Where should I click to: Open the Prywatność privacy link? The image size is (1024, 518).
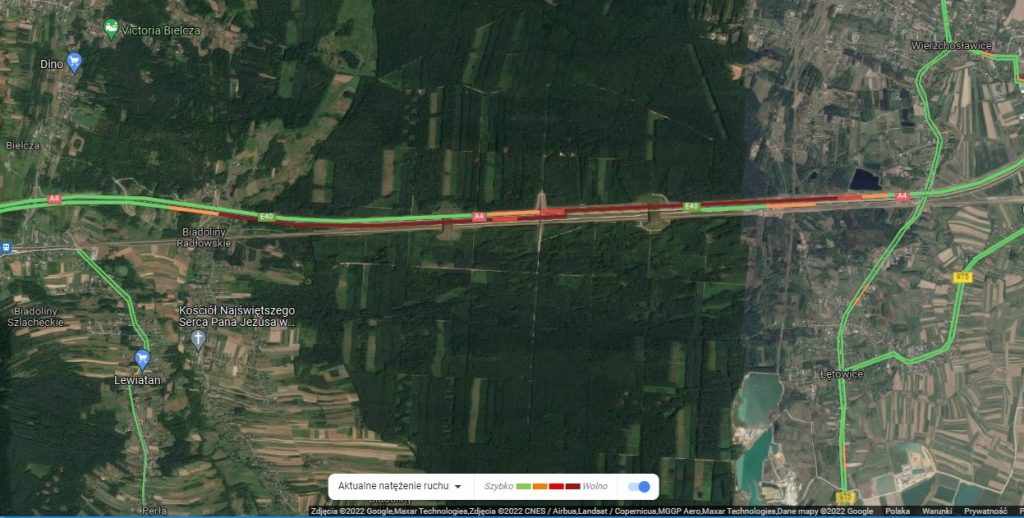(986, 511)
